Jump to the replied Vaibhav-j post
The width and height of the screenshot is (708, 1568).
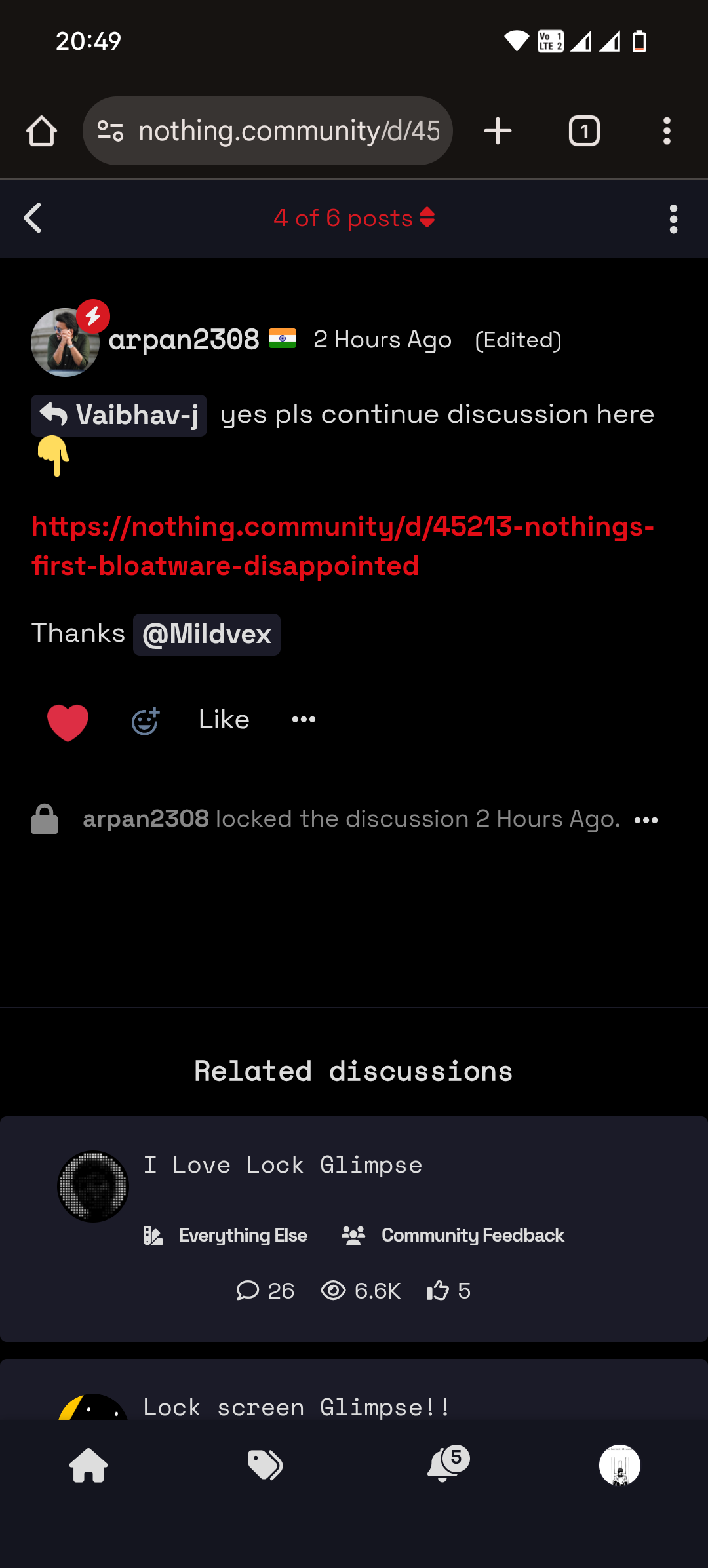119,415
